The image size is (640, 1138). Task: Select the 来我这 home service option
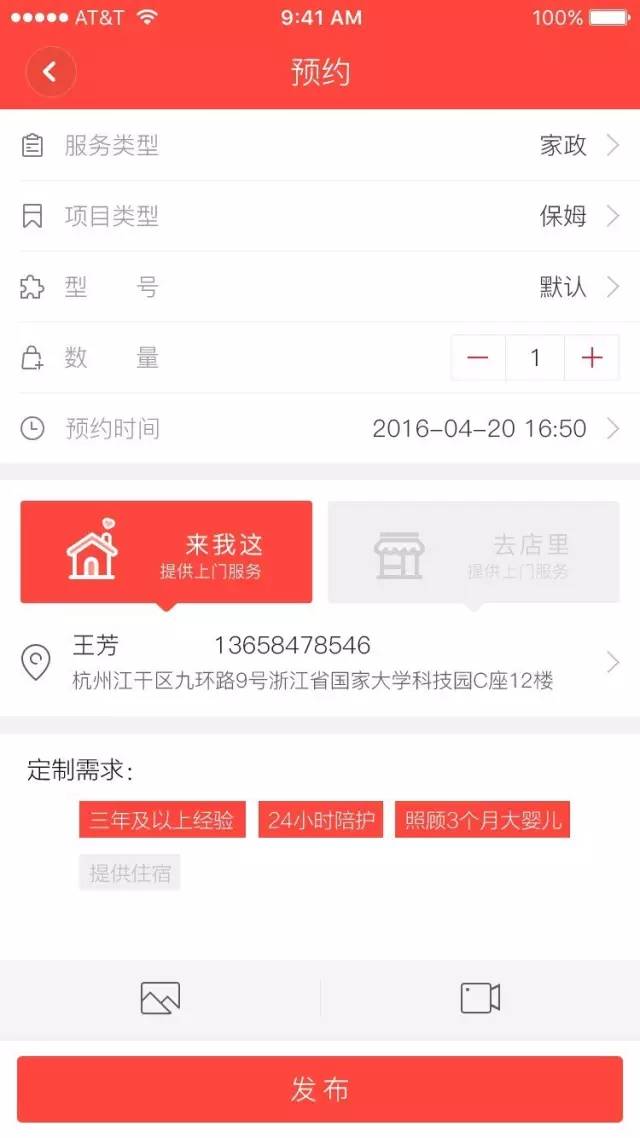(166, 553)
